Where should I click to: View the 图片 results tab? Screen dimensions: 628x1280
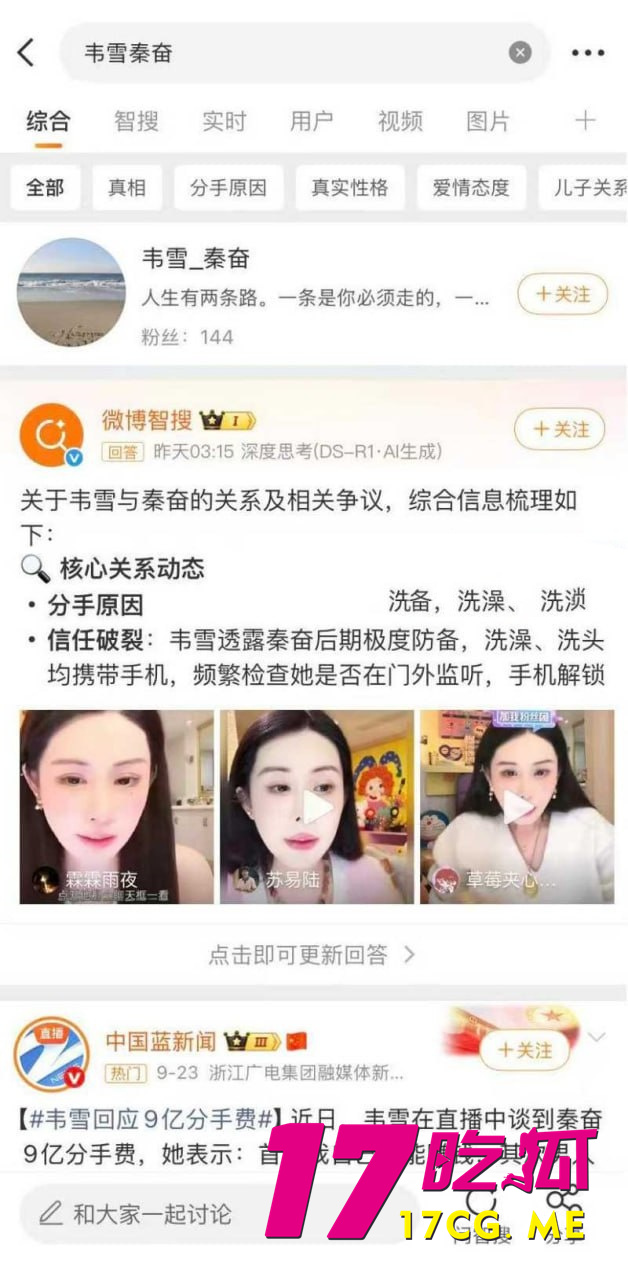(x=488, y=122)
